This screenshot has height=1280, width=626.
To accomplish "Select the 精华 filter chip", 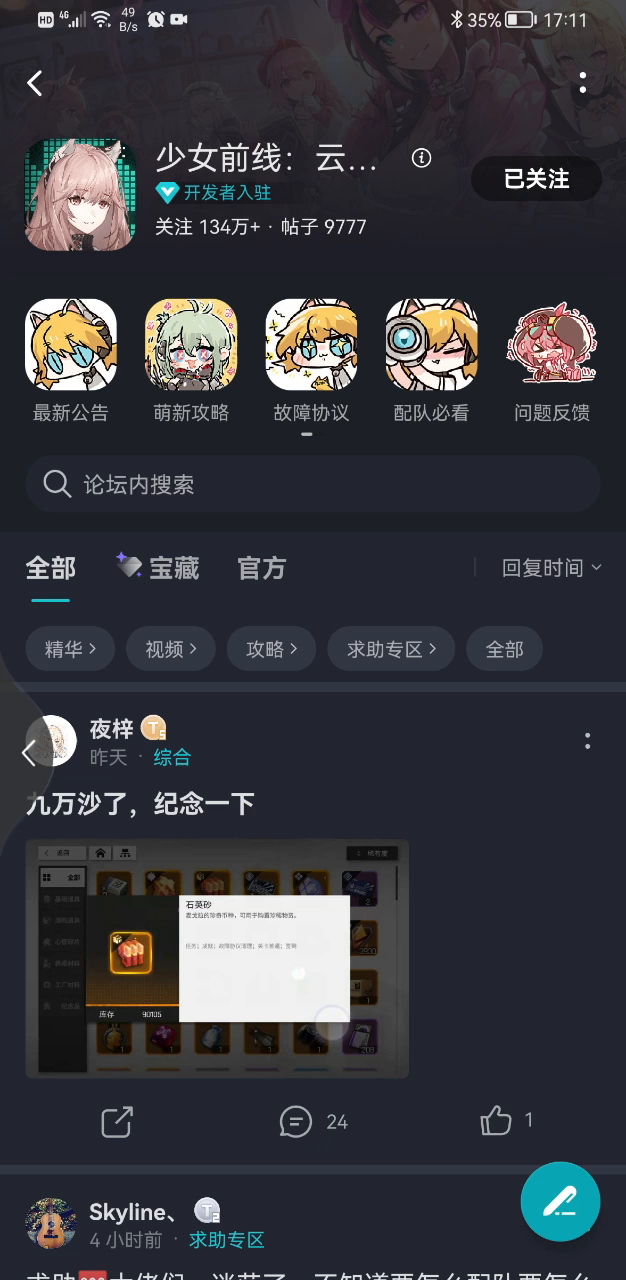I will 70,649.
